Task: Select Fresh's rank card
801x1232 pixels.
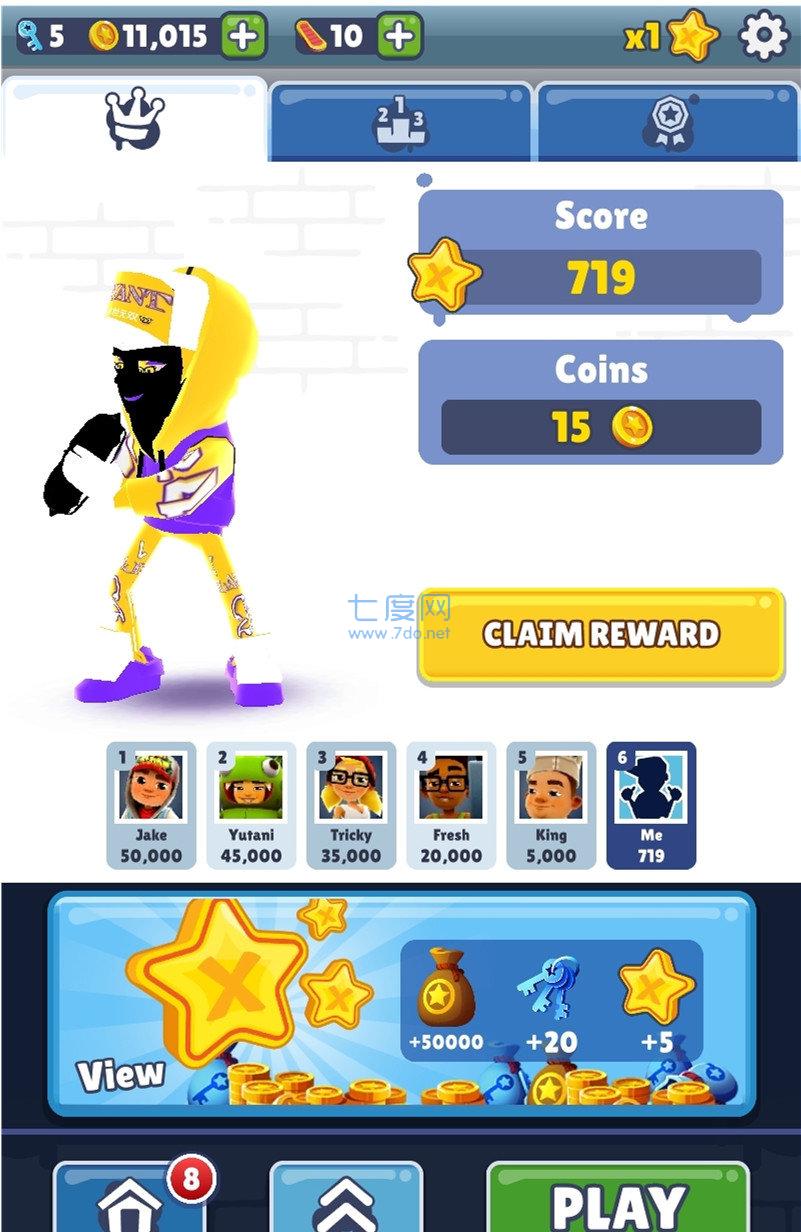Action: [x=451, y=805]
